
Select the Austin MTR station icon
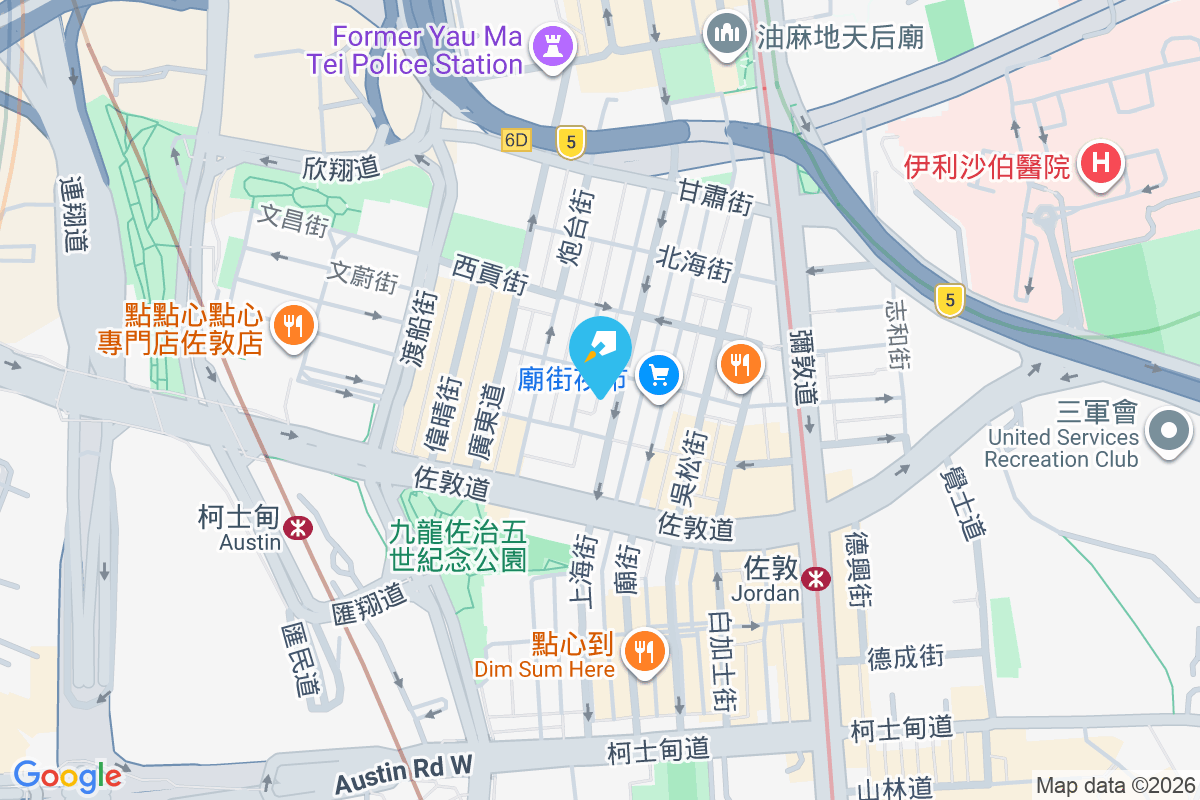pos(297,527)
